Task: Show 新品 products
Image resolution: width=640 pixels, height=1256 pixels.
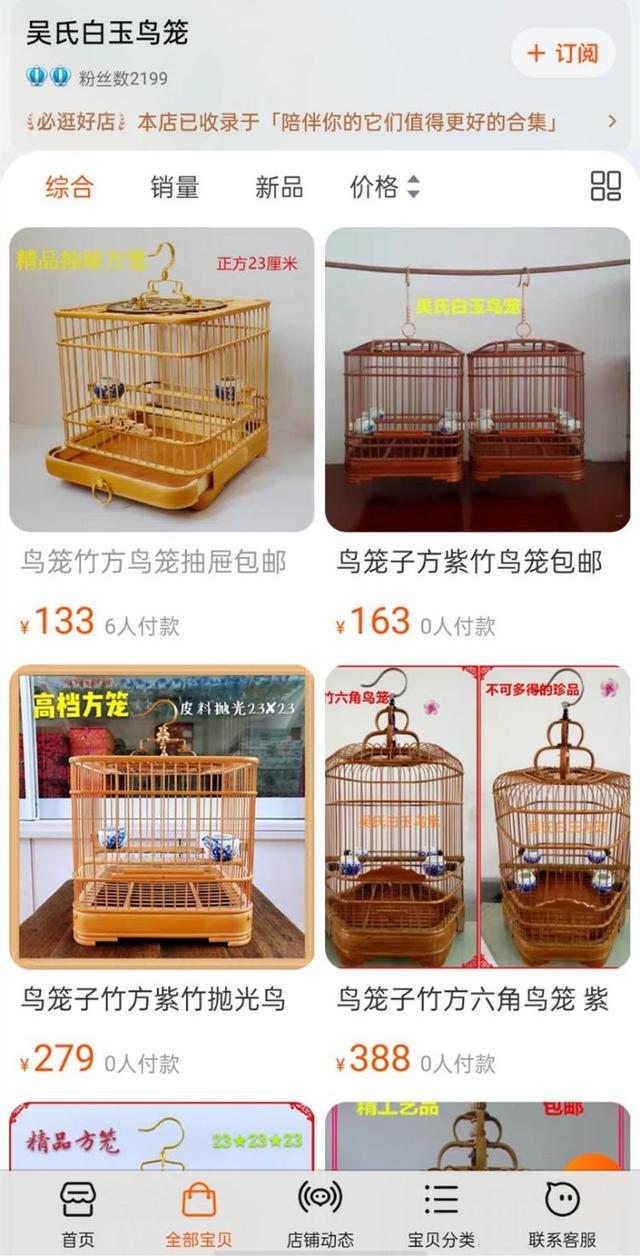Action: click(279, 186)
